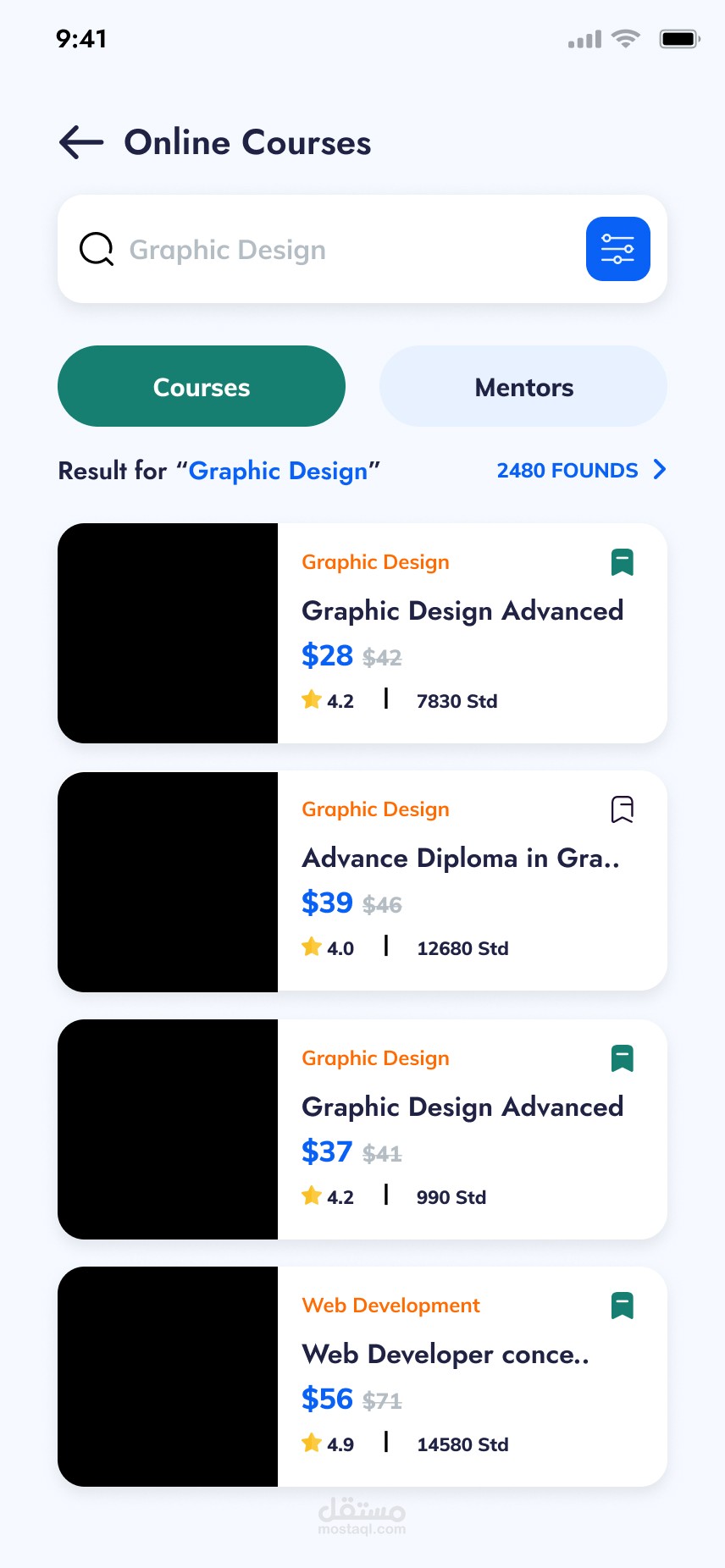Go back from Online Courses
The width and height of the screenshot is (725, 1568).
coord(81,142)
